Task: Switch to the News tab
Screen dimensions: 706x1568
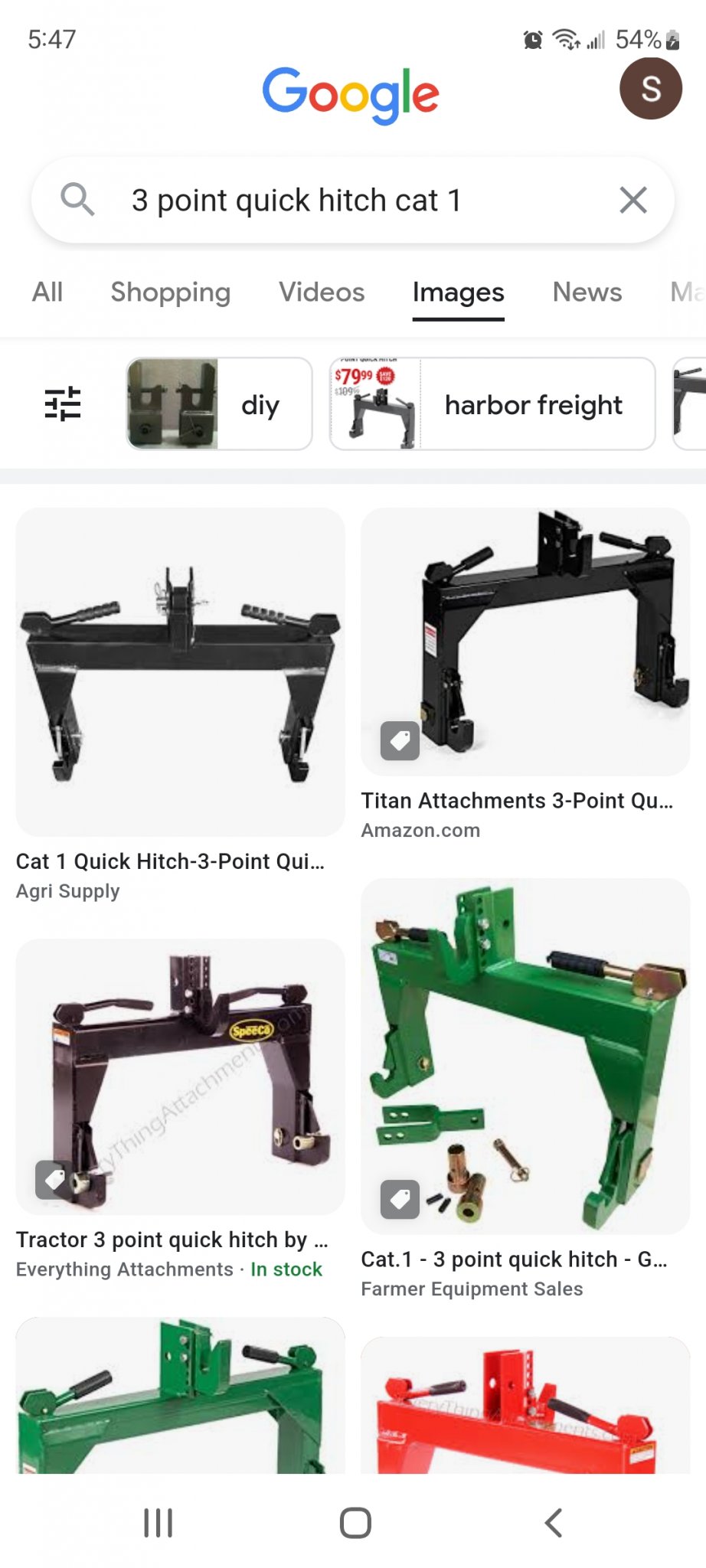Action: (x=587, y=292)
